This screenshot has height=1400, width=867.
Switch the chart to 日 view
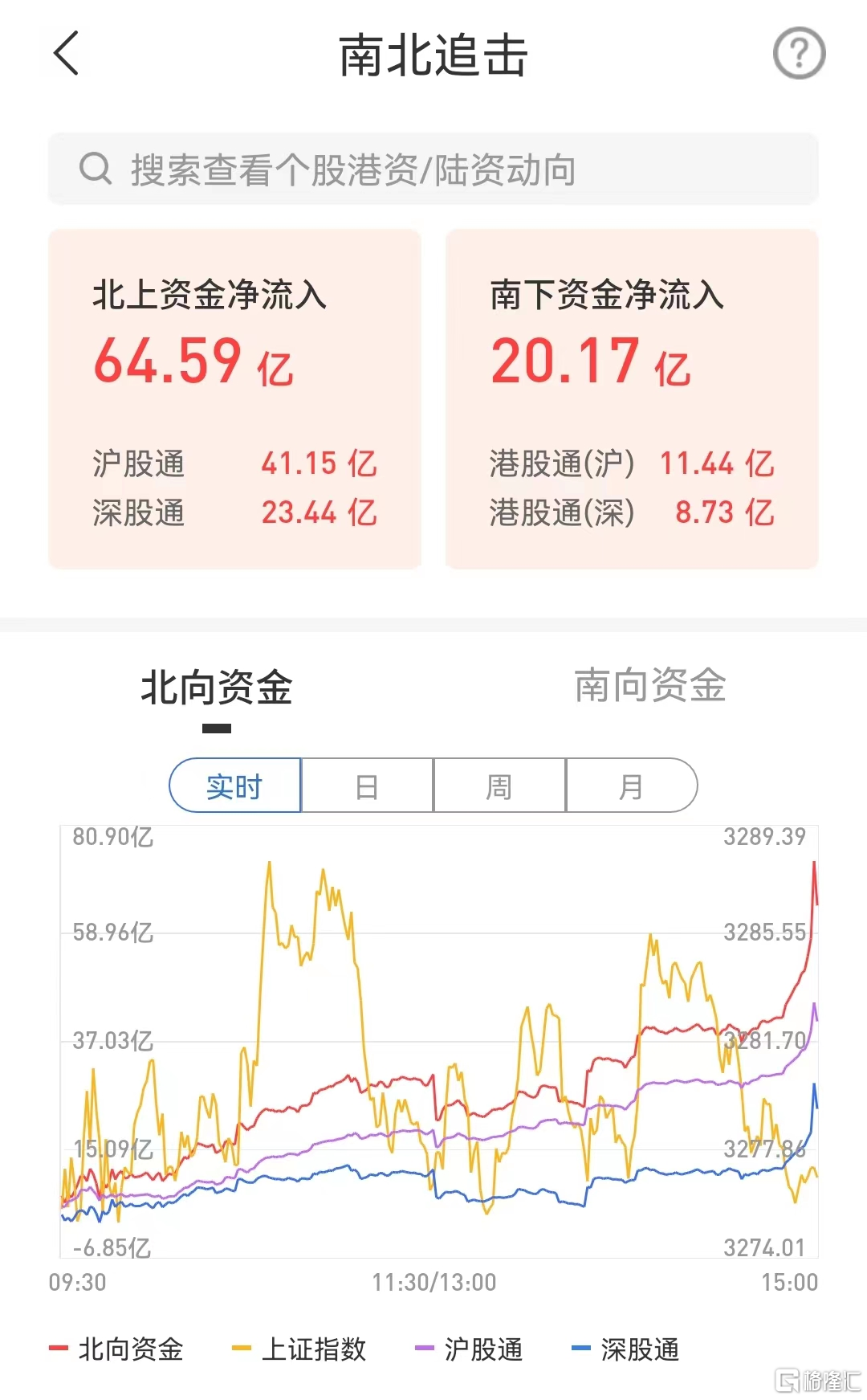point(367,786)
